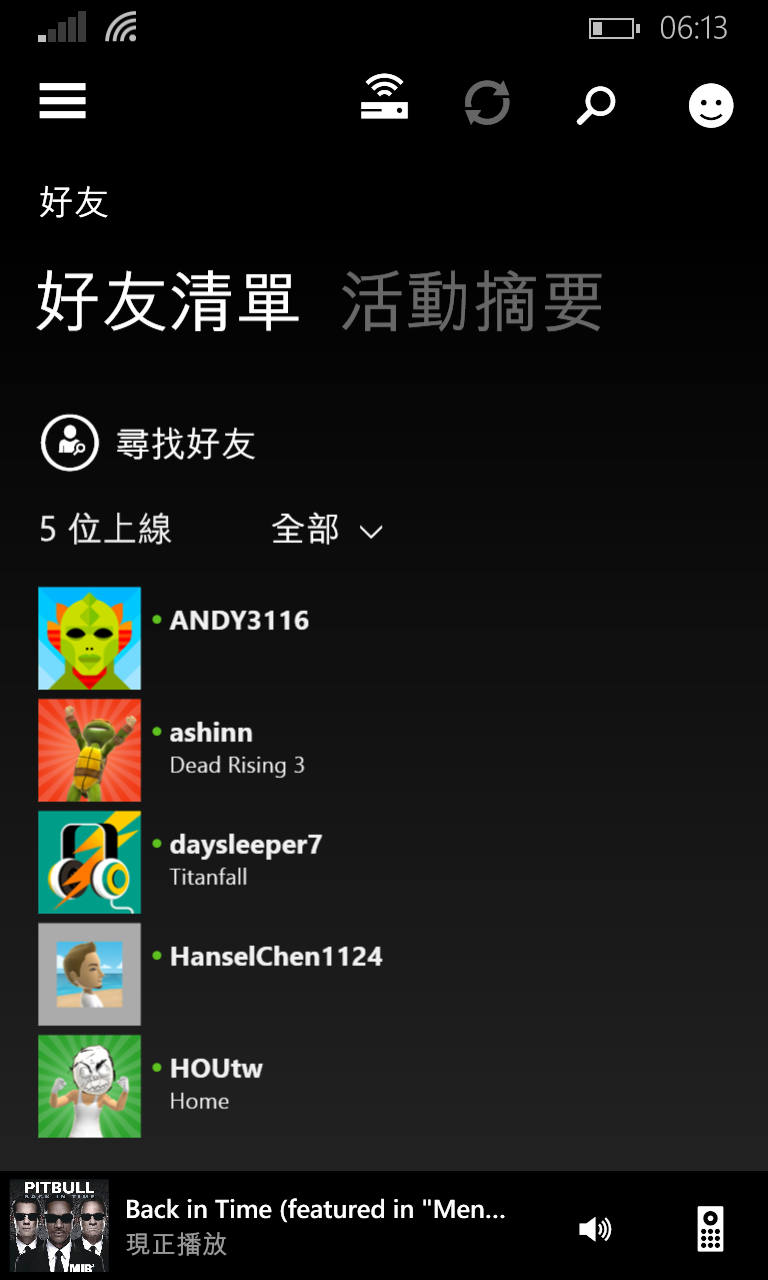
Task: Open HanselChen1124's profile
Action: 384,974
